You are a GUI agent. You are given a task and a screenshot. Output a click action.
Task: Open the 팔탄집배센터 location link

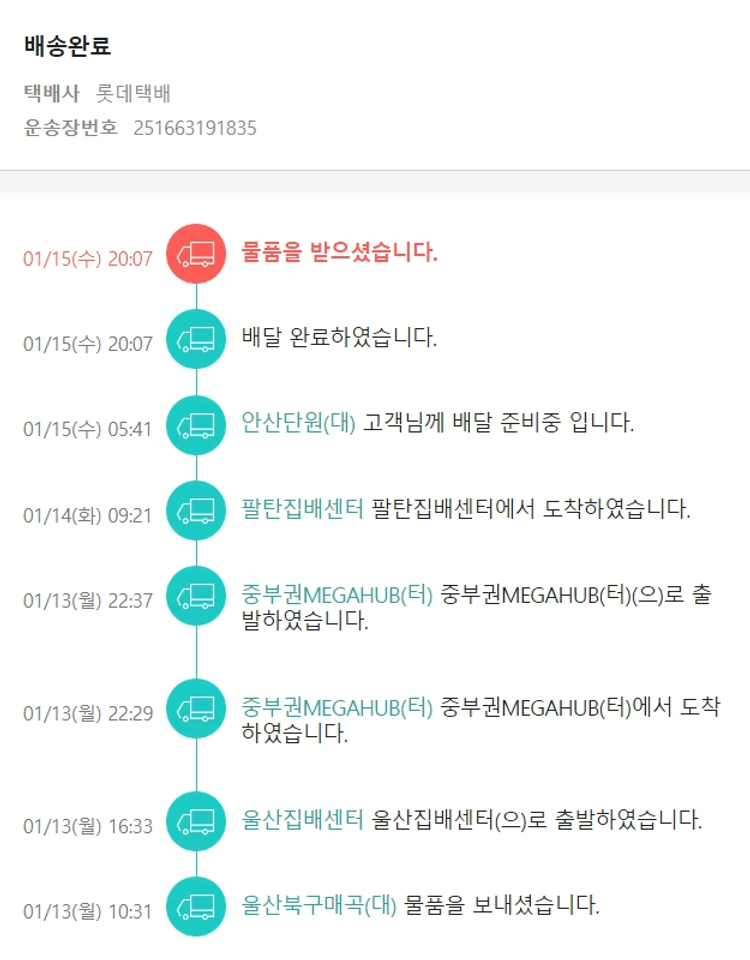click(x=302, y=509)
